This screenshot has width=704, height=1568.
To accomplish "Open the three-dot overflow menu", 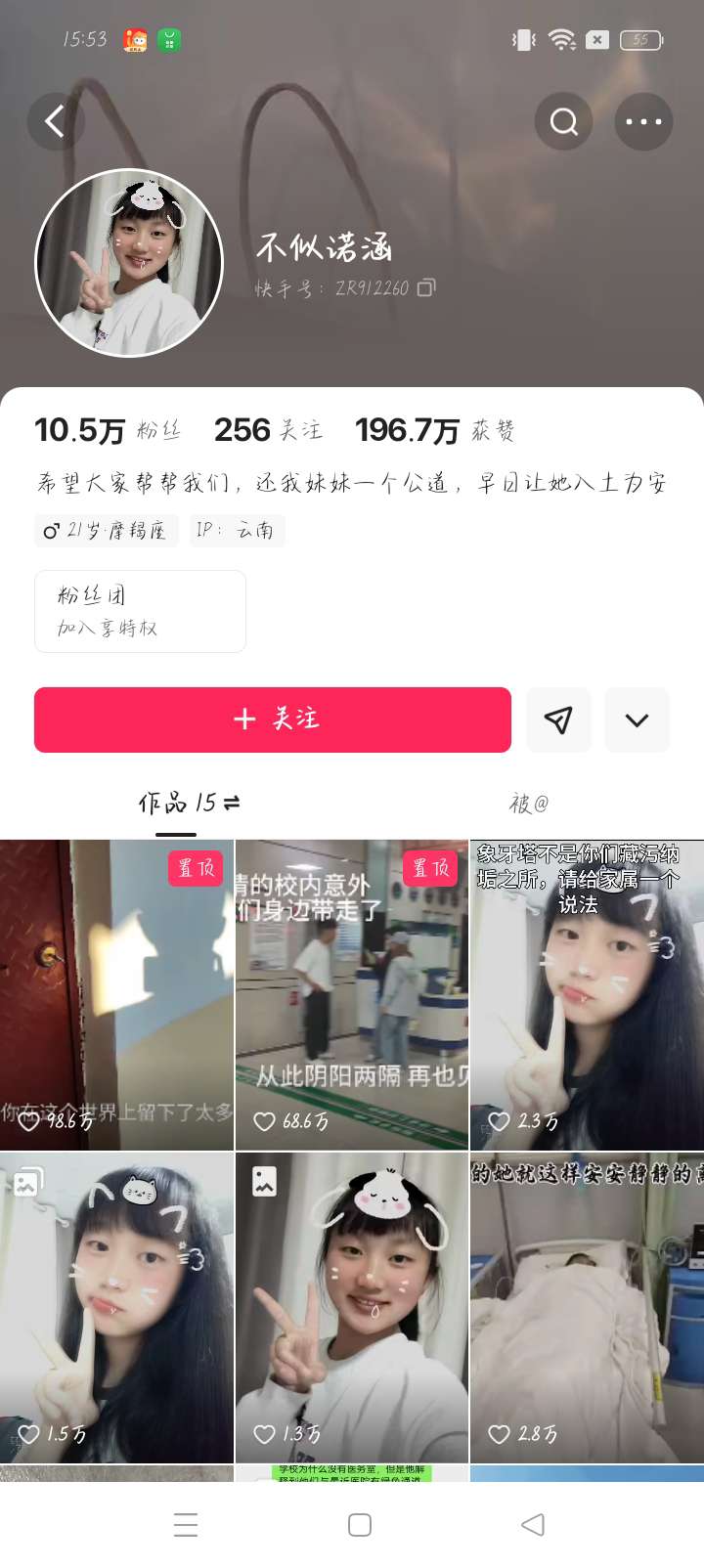I will [x=643, y=121].
